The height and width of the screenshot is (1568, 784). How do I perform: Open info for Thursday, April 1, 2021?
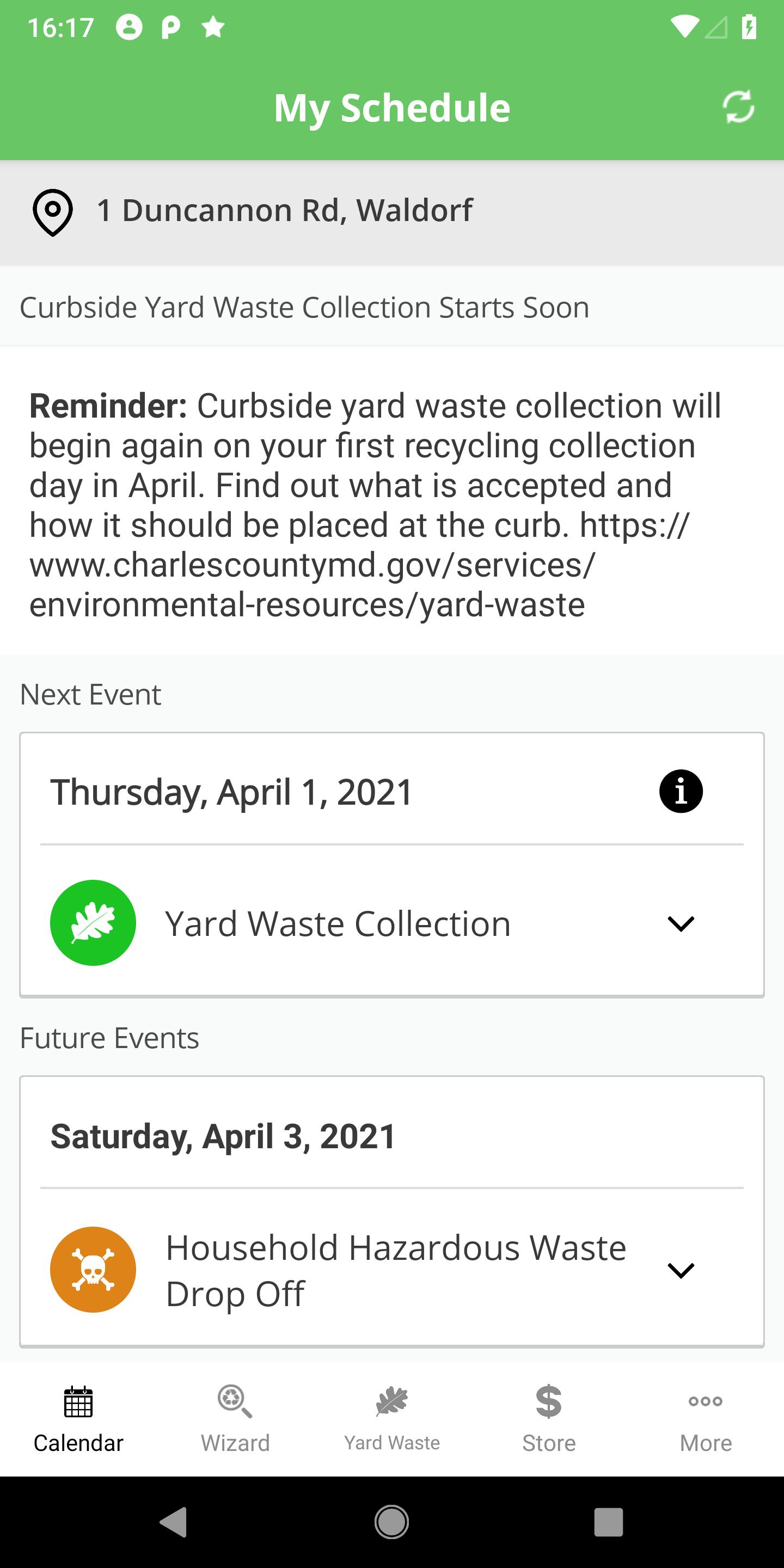681,791
